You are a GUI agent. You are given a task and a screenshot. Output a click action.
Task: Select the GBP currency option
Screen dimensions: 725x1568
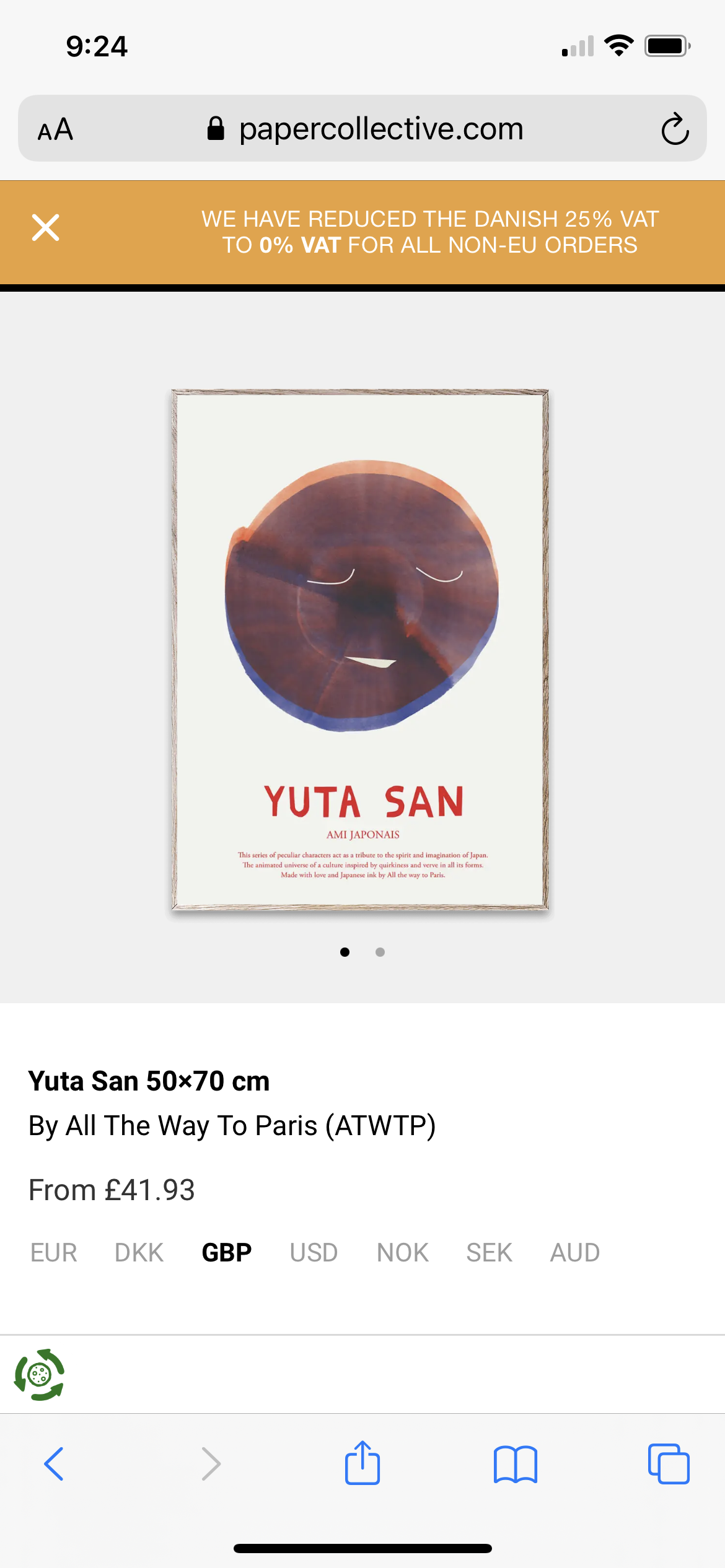point(227,1253)
